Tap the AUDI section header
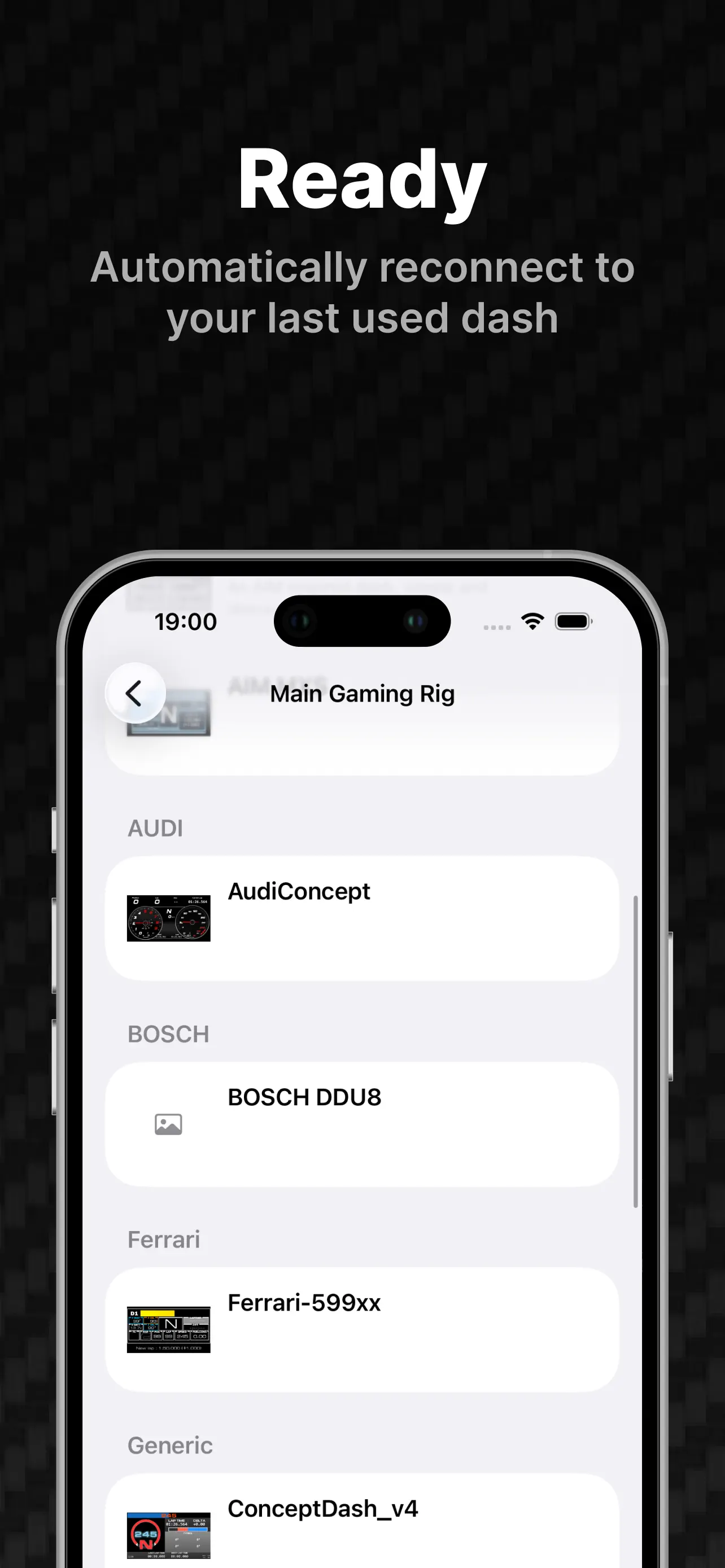The image size is (725, 1568). click(156, 827)
